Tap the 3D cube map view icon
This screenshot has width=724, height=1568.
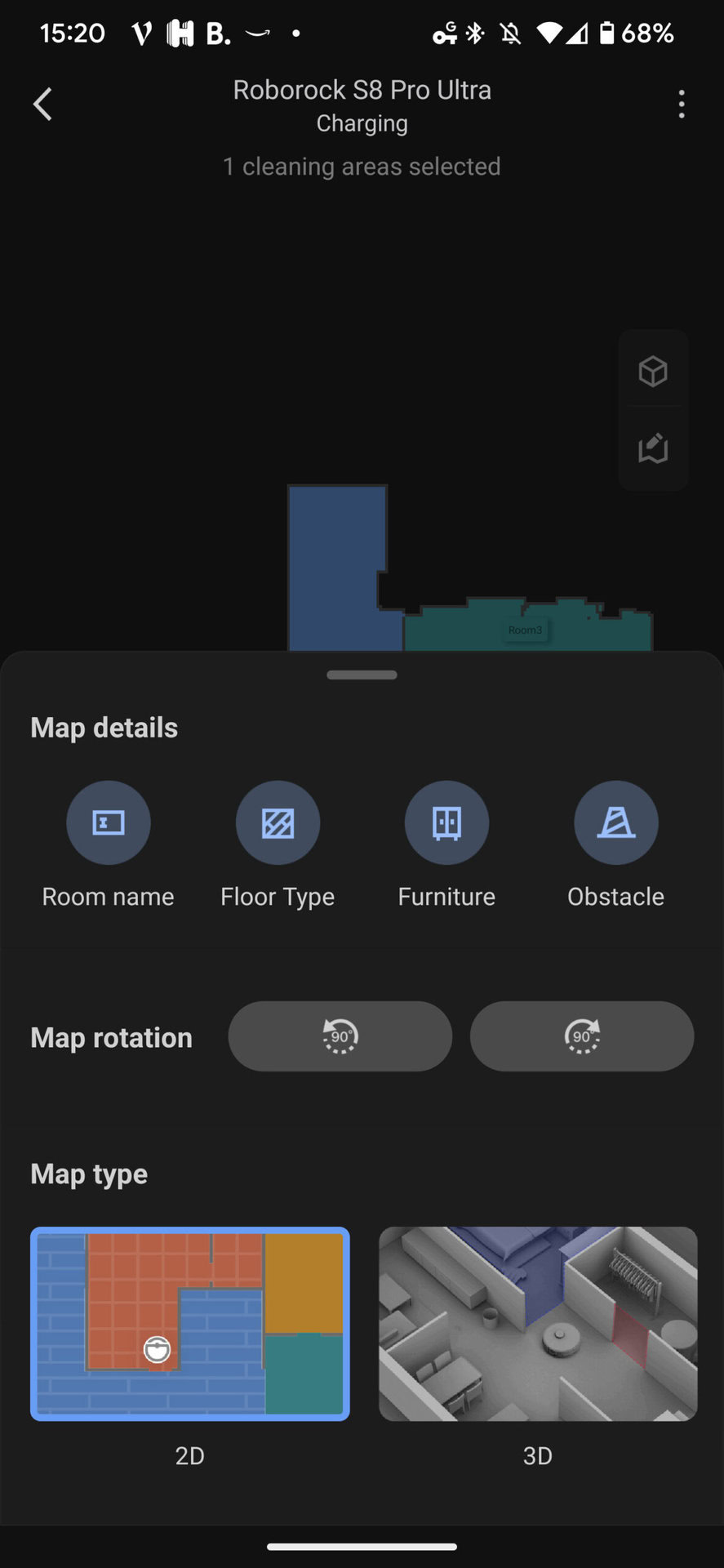click(653, 372)
